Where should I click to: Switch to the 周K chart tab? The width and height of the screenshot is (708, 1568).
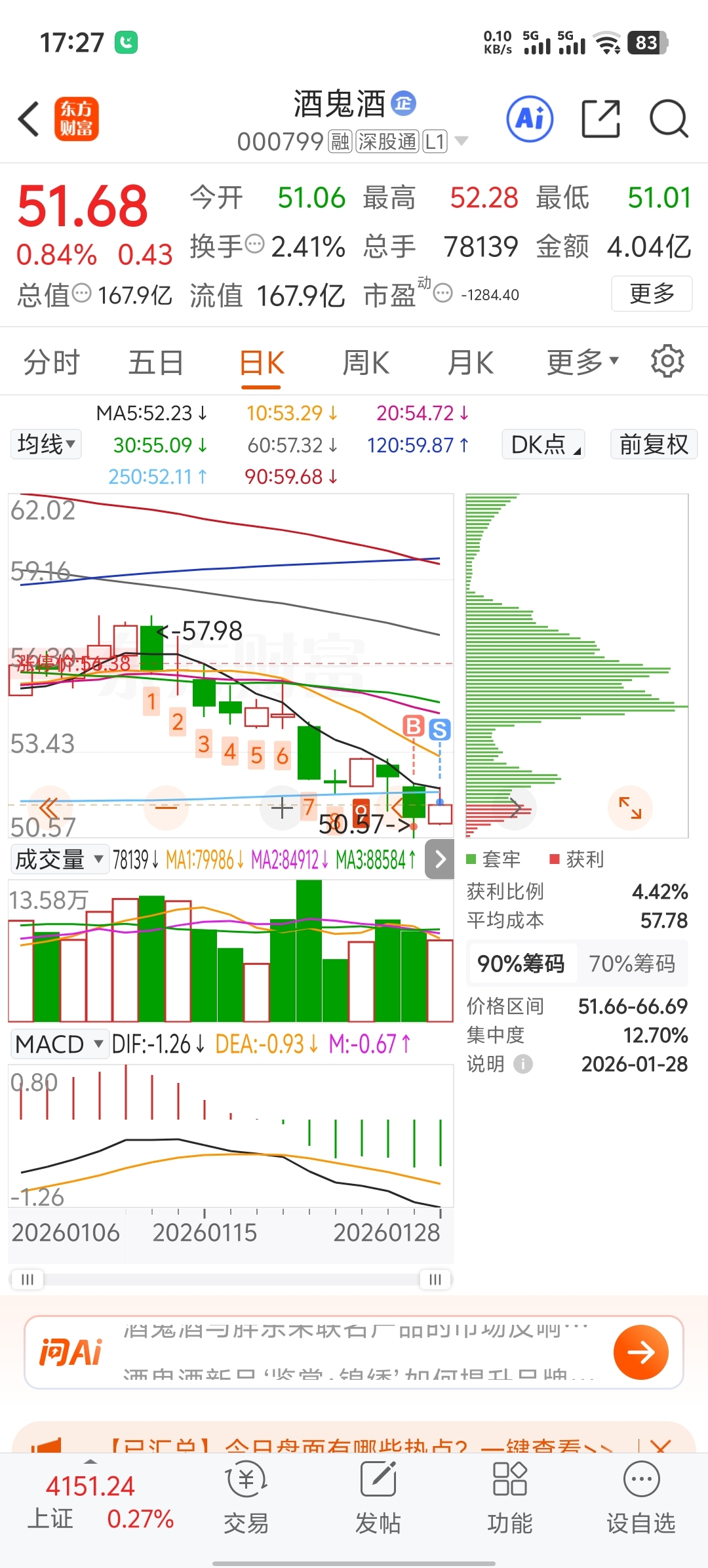pos(366,363)
